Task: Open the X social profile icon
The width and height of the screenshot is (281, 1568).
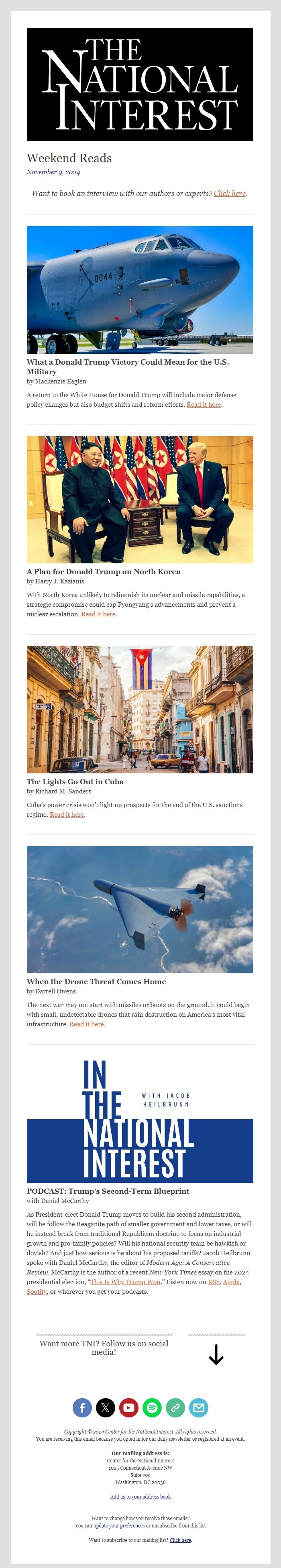Action: (105, 1407)
